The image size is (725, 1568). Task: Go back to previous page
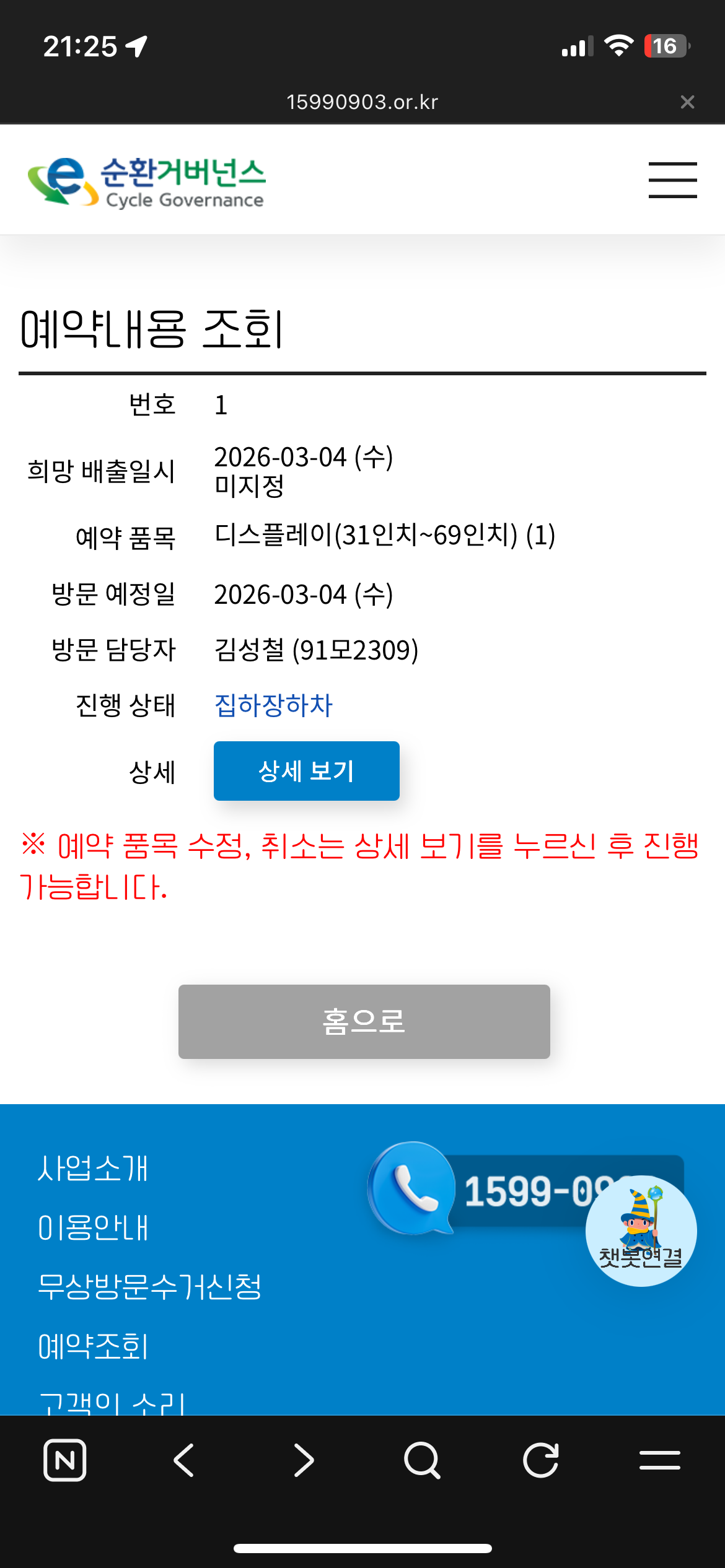tap(184, 1460)
